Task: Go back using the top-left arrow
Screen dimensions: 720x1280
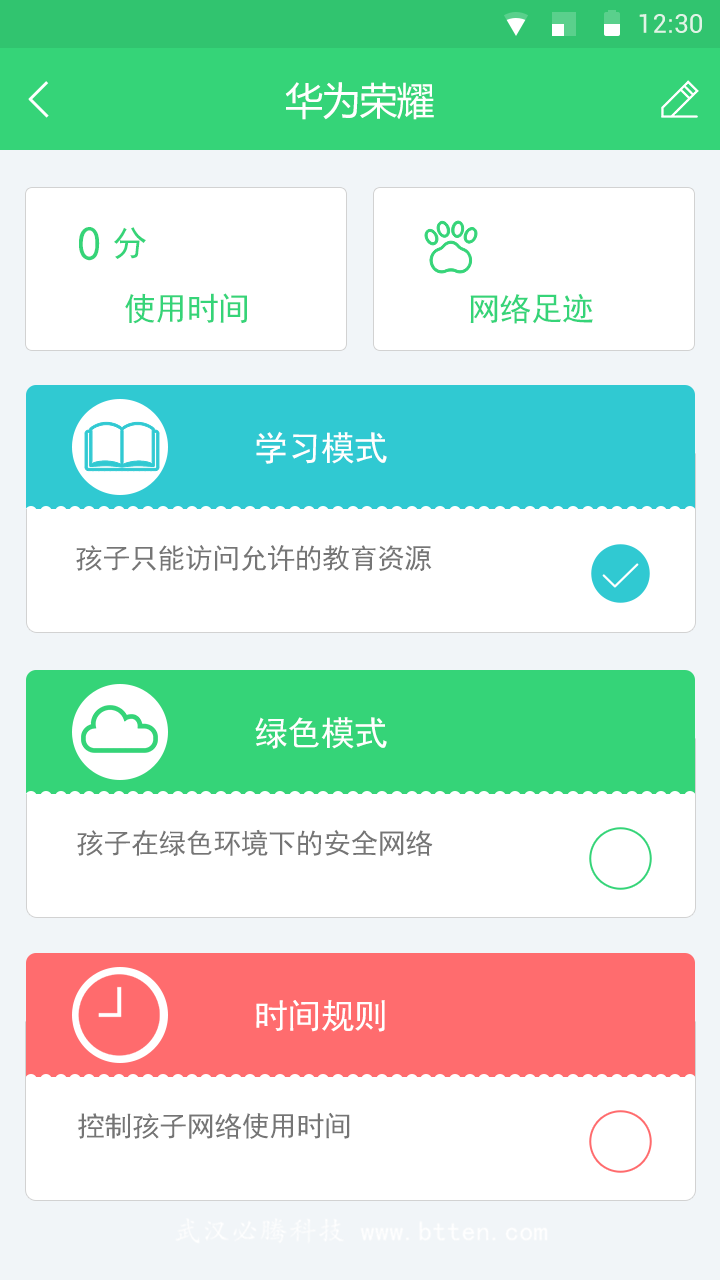Action: (x=39, y=100)
